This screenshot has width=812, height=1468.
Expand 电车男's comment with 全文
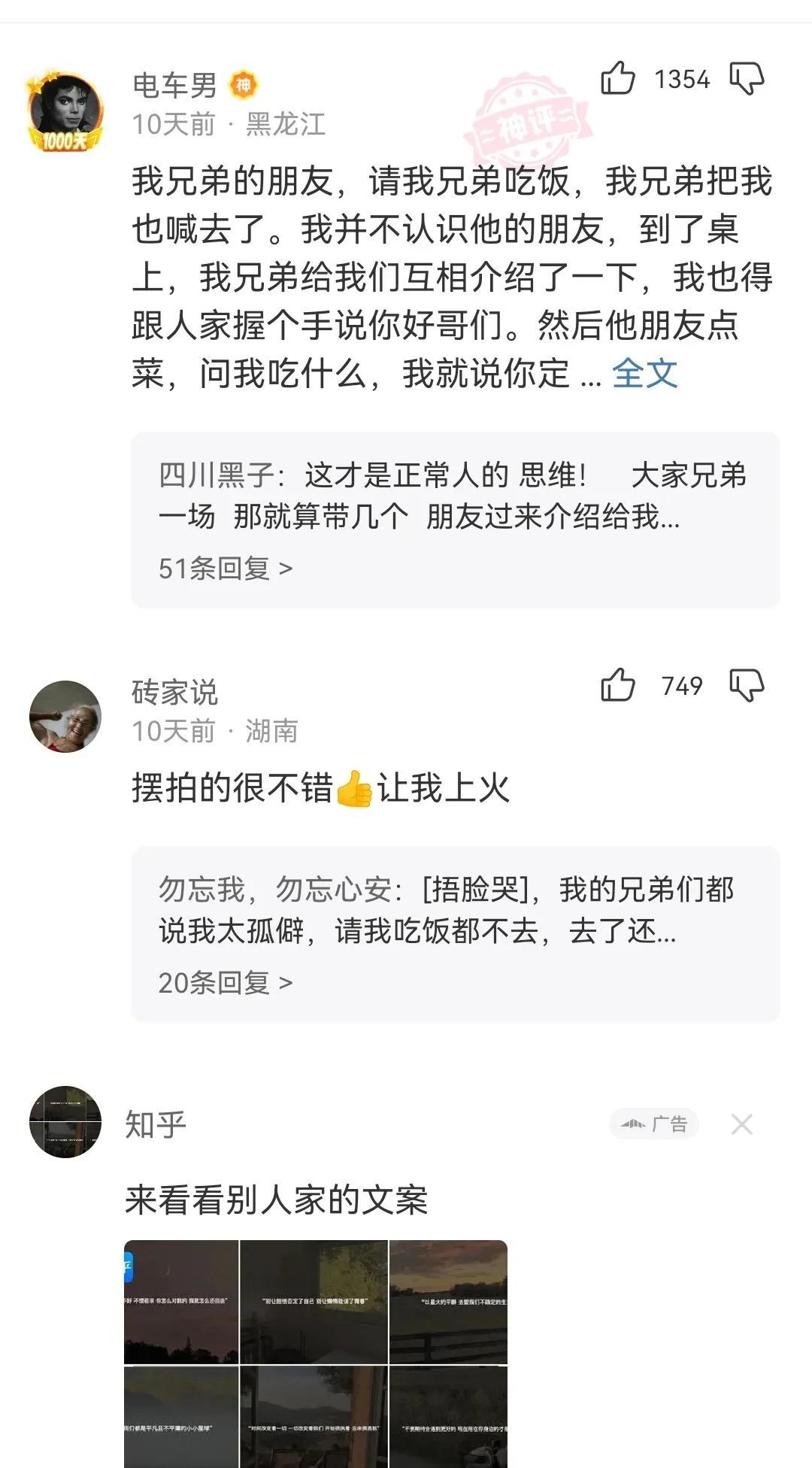coord(644,374)
